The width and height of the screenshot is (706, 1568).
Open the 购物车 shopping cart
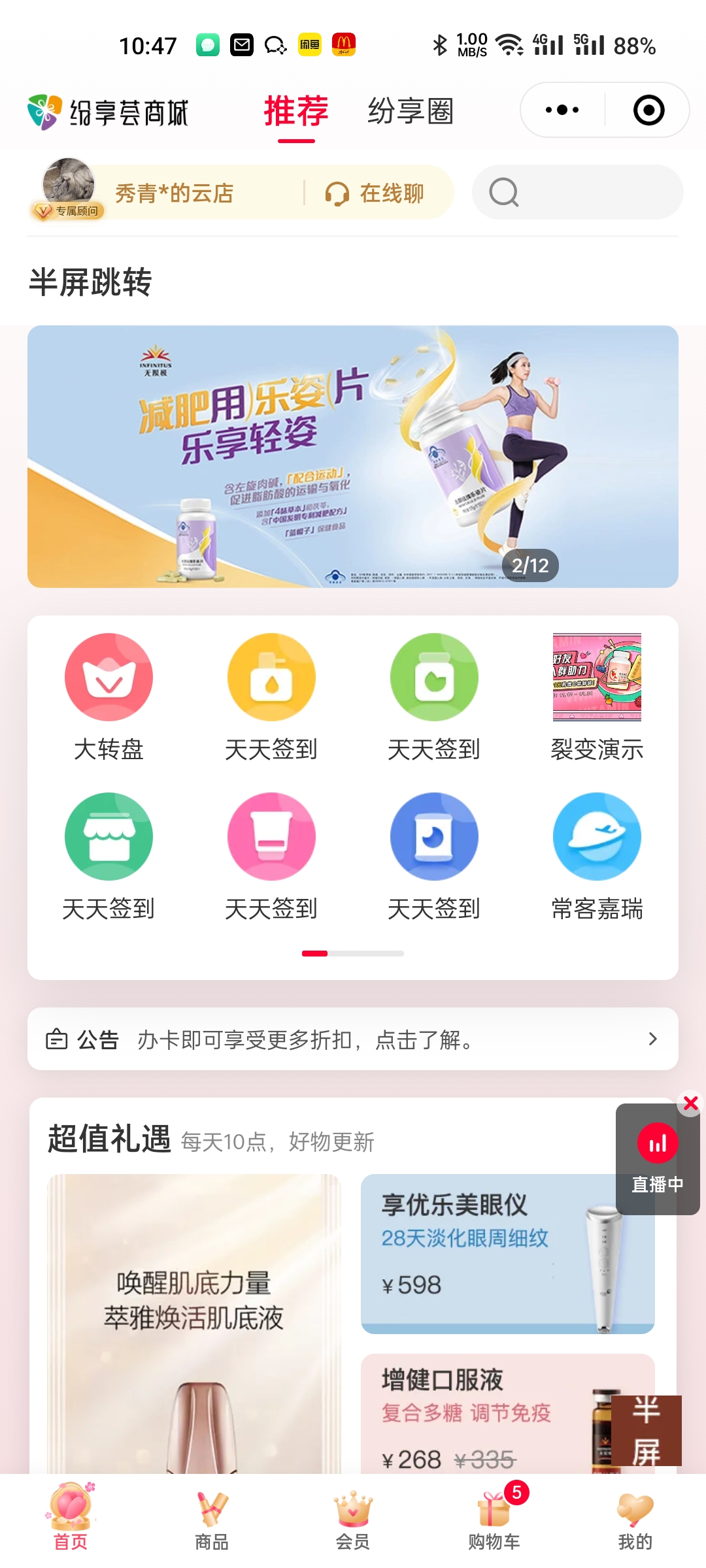pos(494,1520)
